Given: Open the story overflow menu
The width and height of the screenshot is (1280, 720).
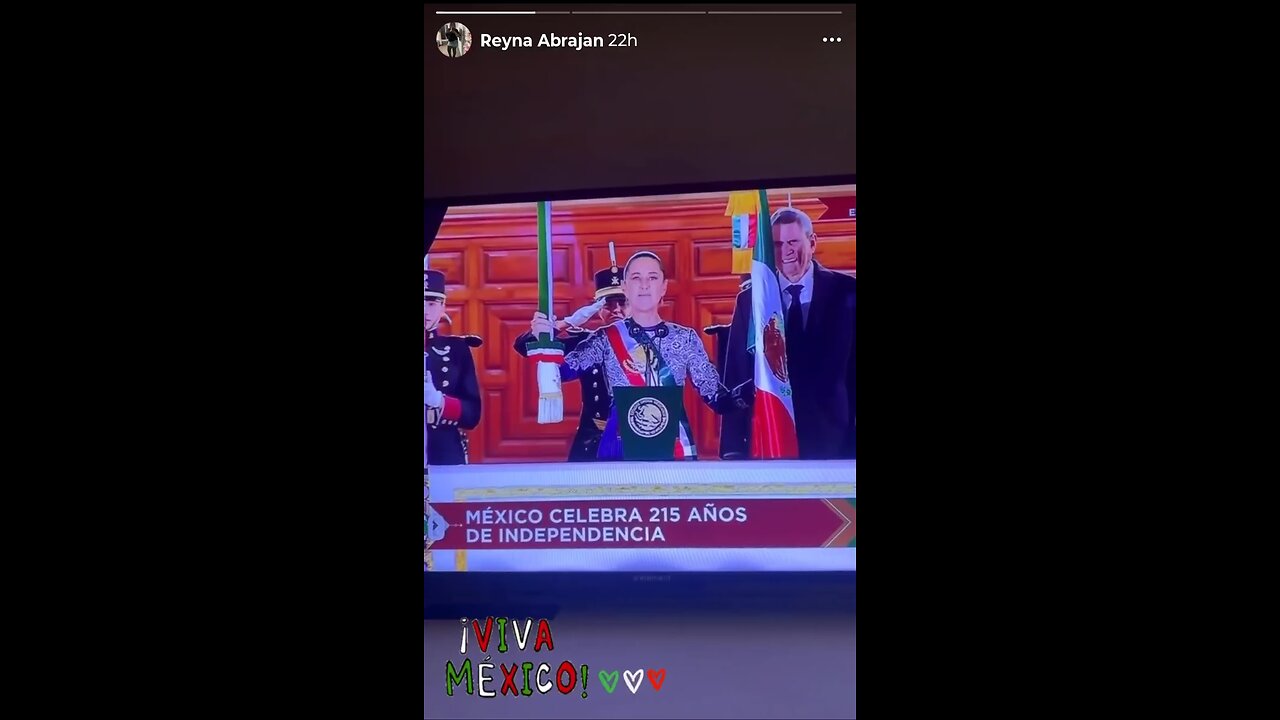Looking at the screenshot, I should pyautogui.click(x=831, y=40).
